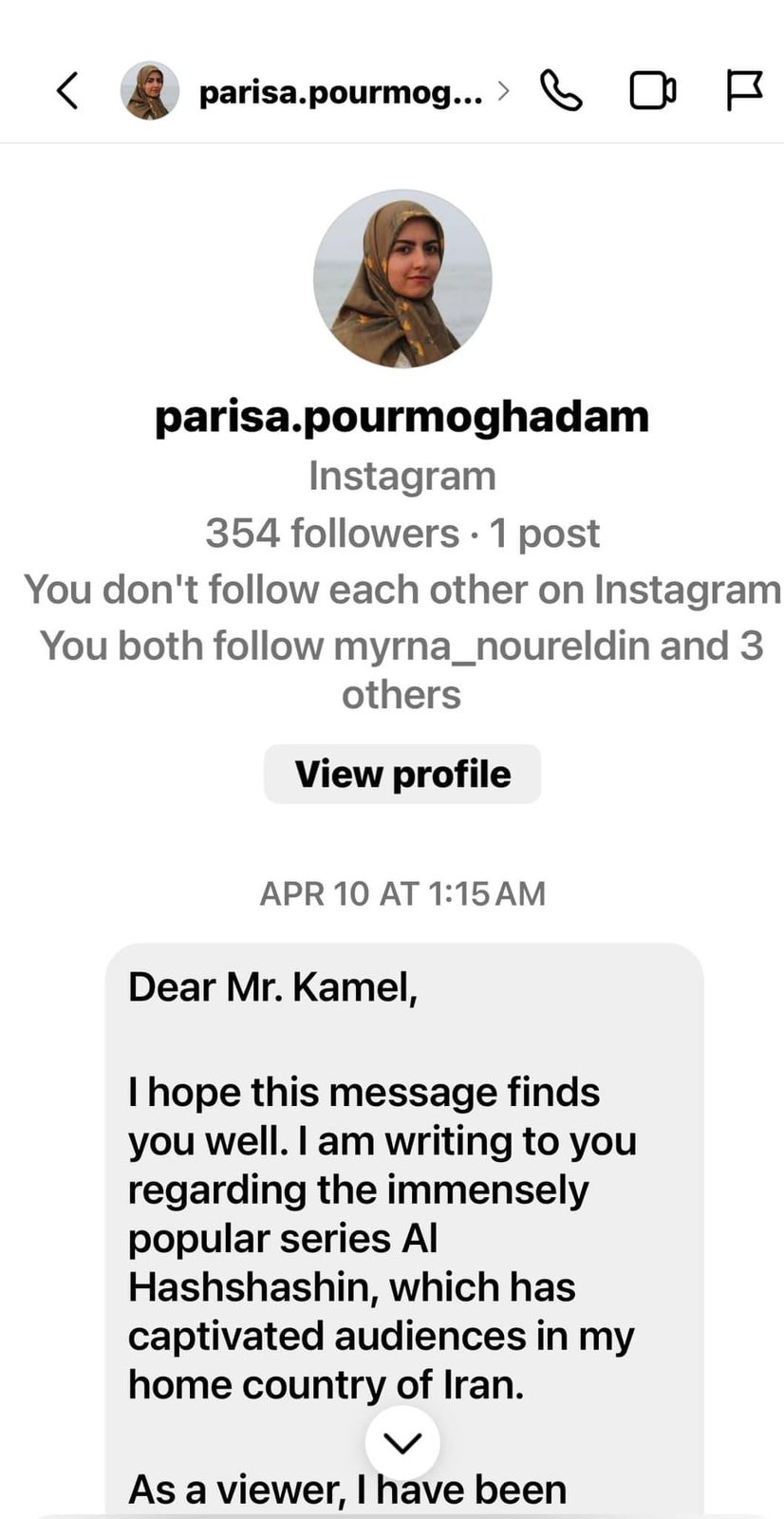
Task: Go back to the message list
Action: pyautogui.click(x=66, y=91)
